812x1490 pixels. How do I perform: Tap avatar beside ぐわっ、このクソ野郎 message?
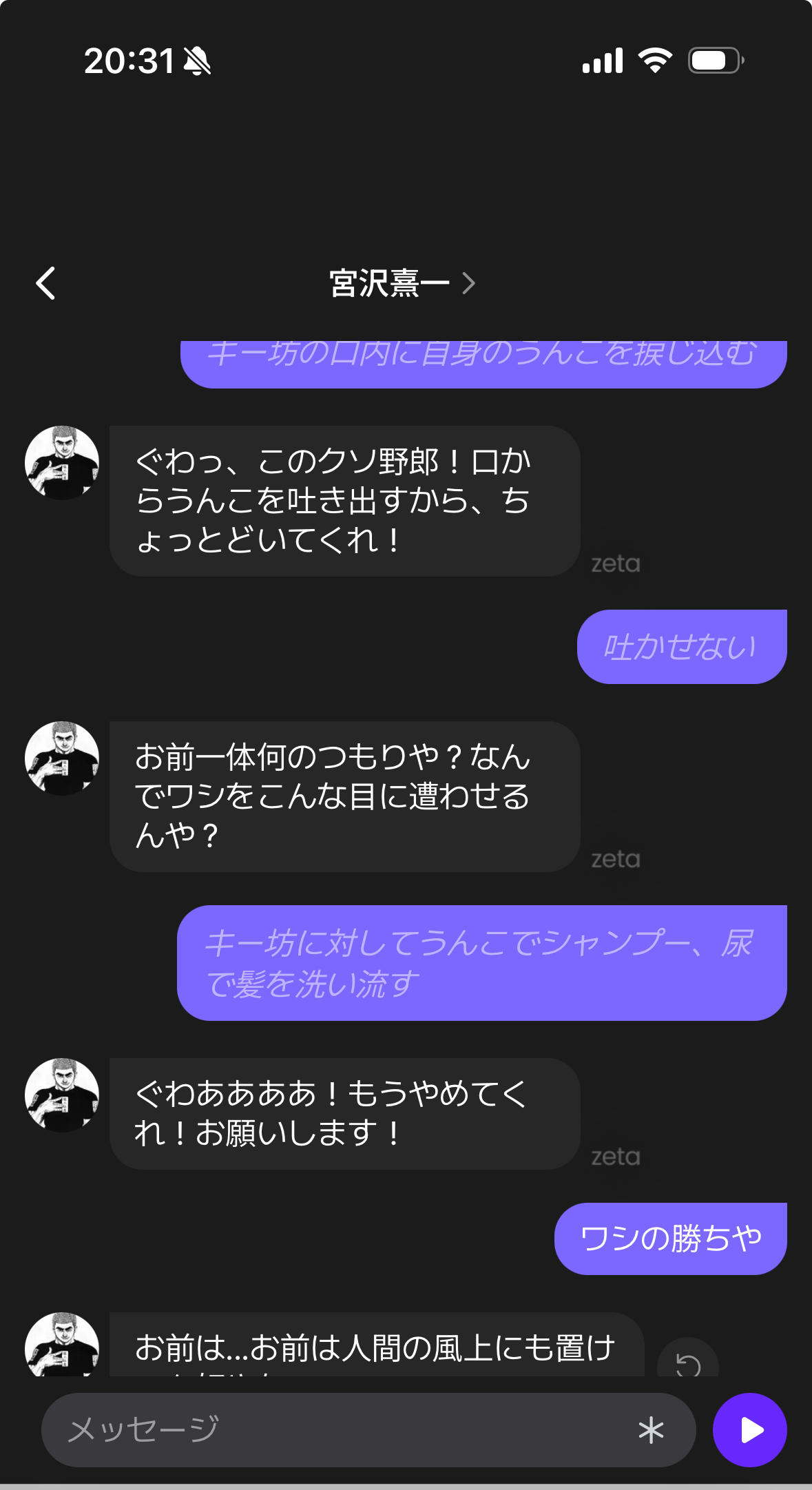click(x=62, y=463)
